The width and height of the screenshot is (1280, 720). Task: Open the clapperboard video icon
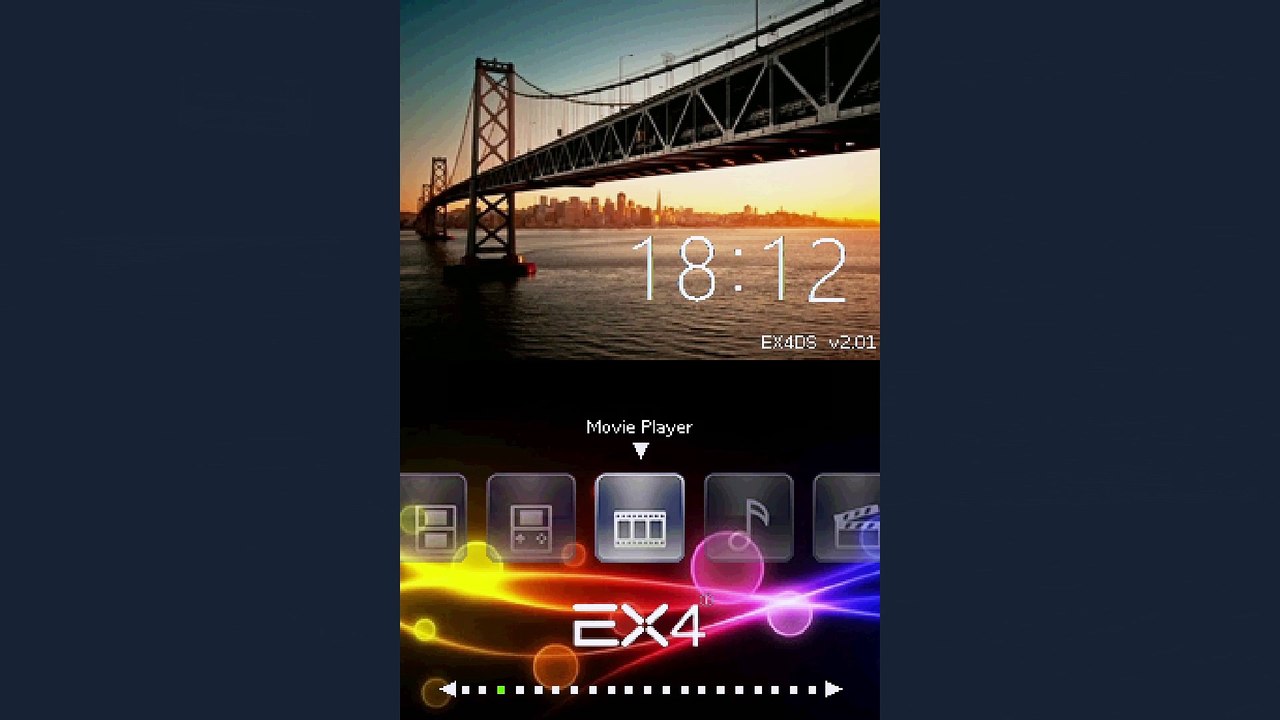(x=849, y=518)
